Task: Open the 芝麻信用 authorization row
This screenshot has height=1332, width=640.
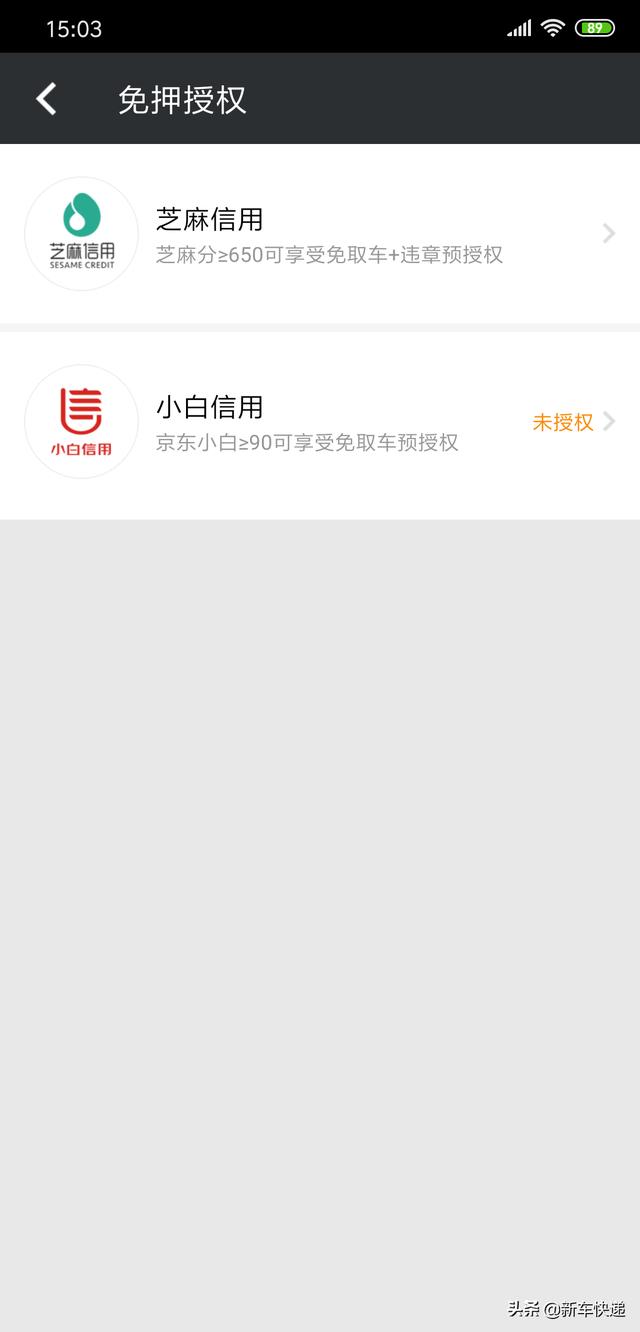Action: point(320,234)
